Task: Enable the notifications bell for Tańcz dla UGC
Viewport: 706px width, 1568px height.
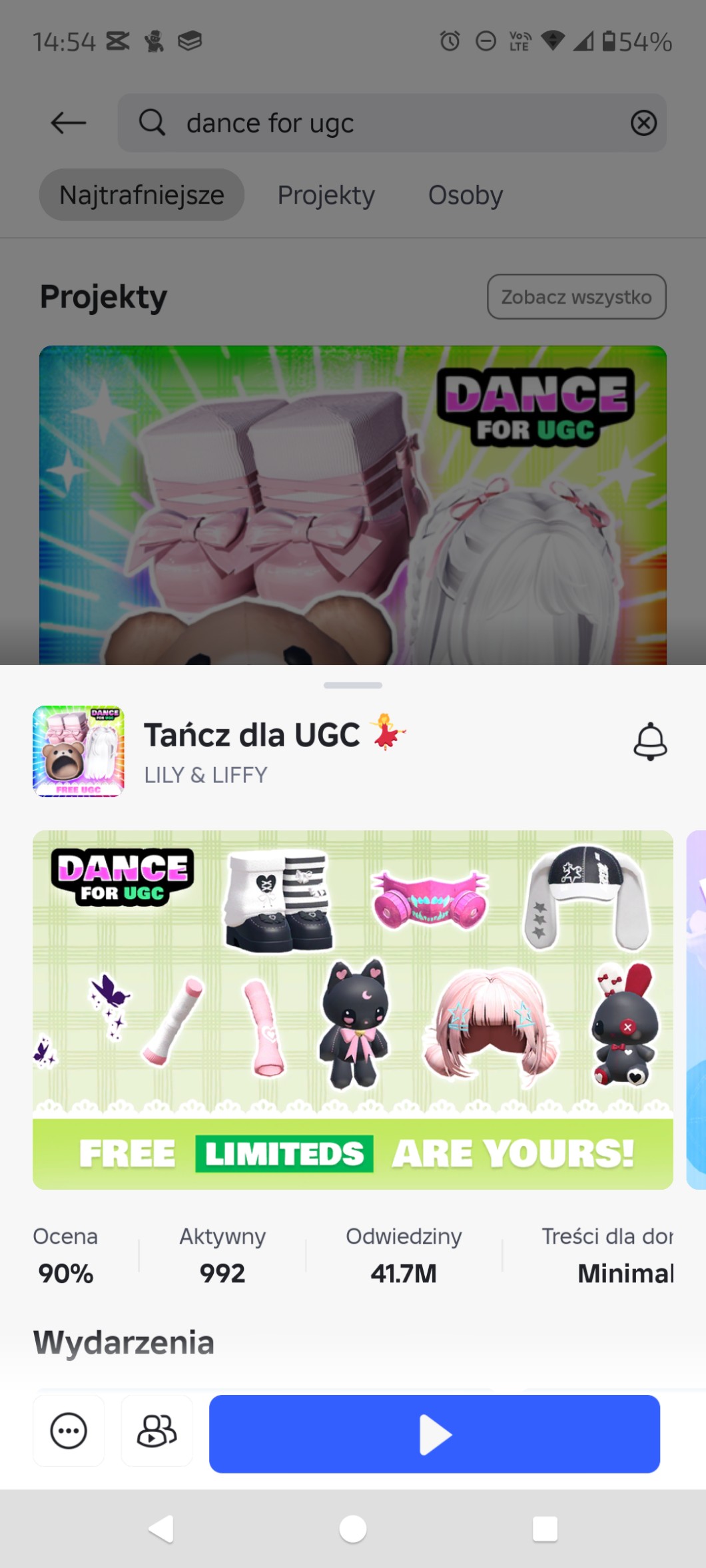Action: coord(650,741)
